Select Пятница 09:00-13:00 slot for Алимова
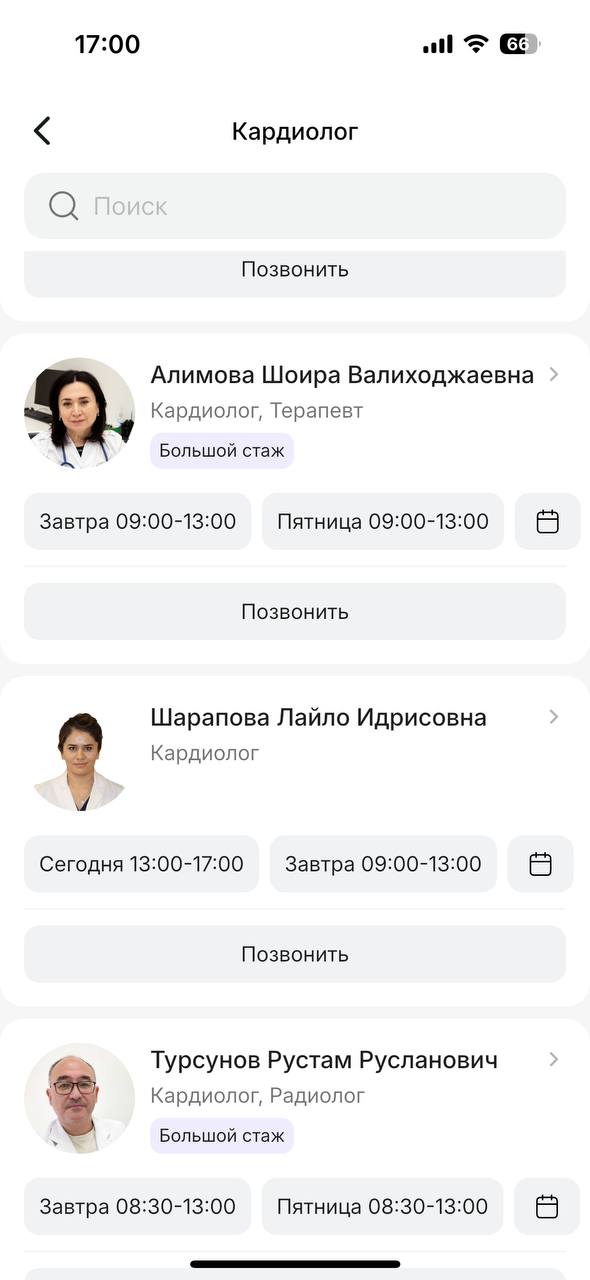Viewport: 590px width, 1280px height. 383,521
